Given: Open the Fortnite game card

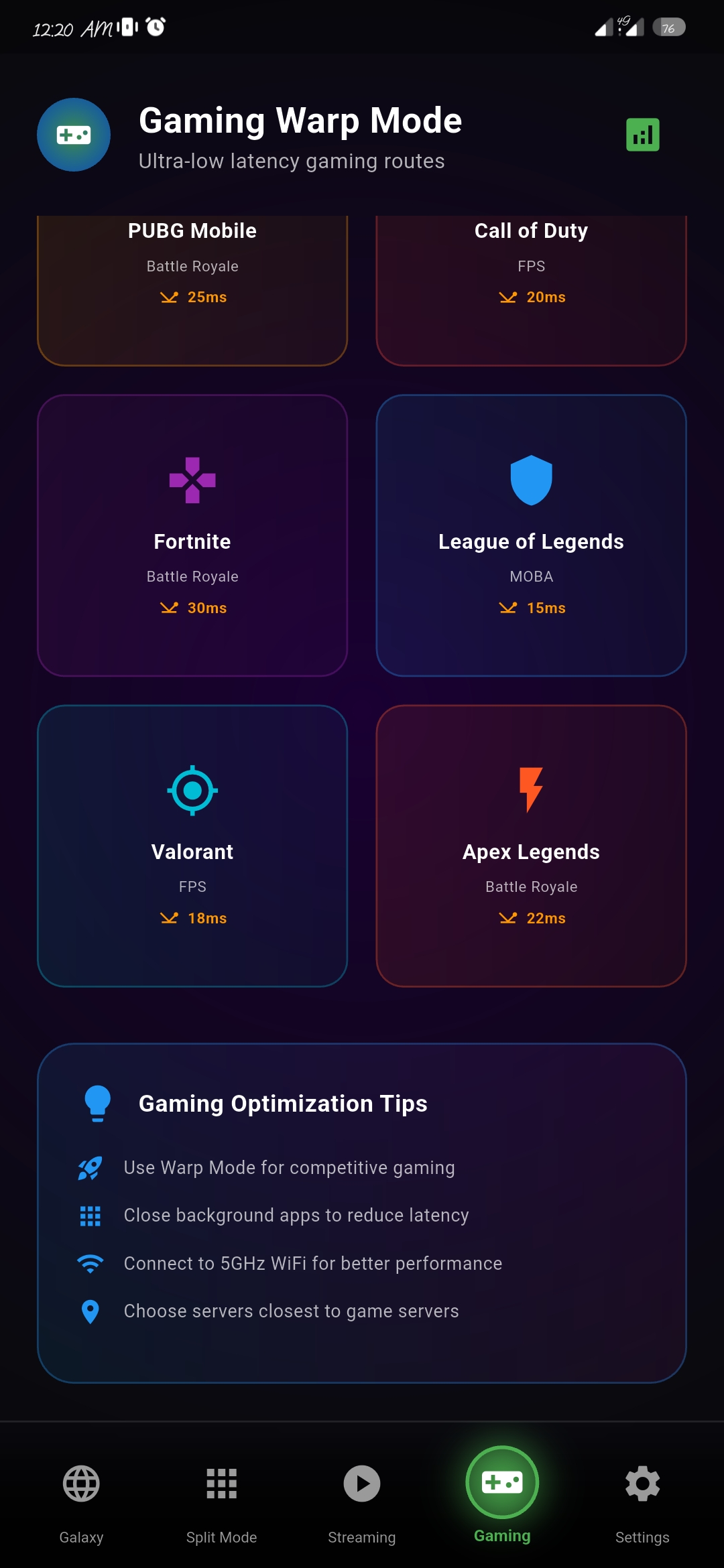Looking at the screenshot, I should point(192,535).
